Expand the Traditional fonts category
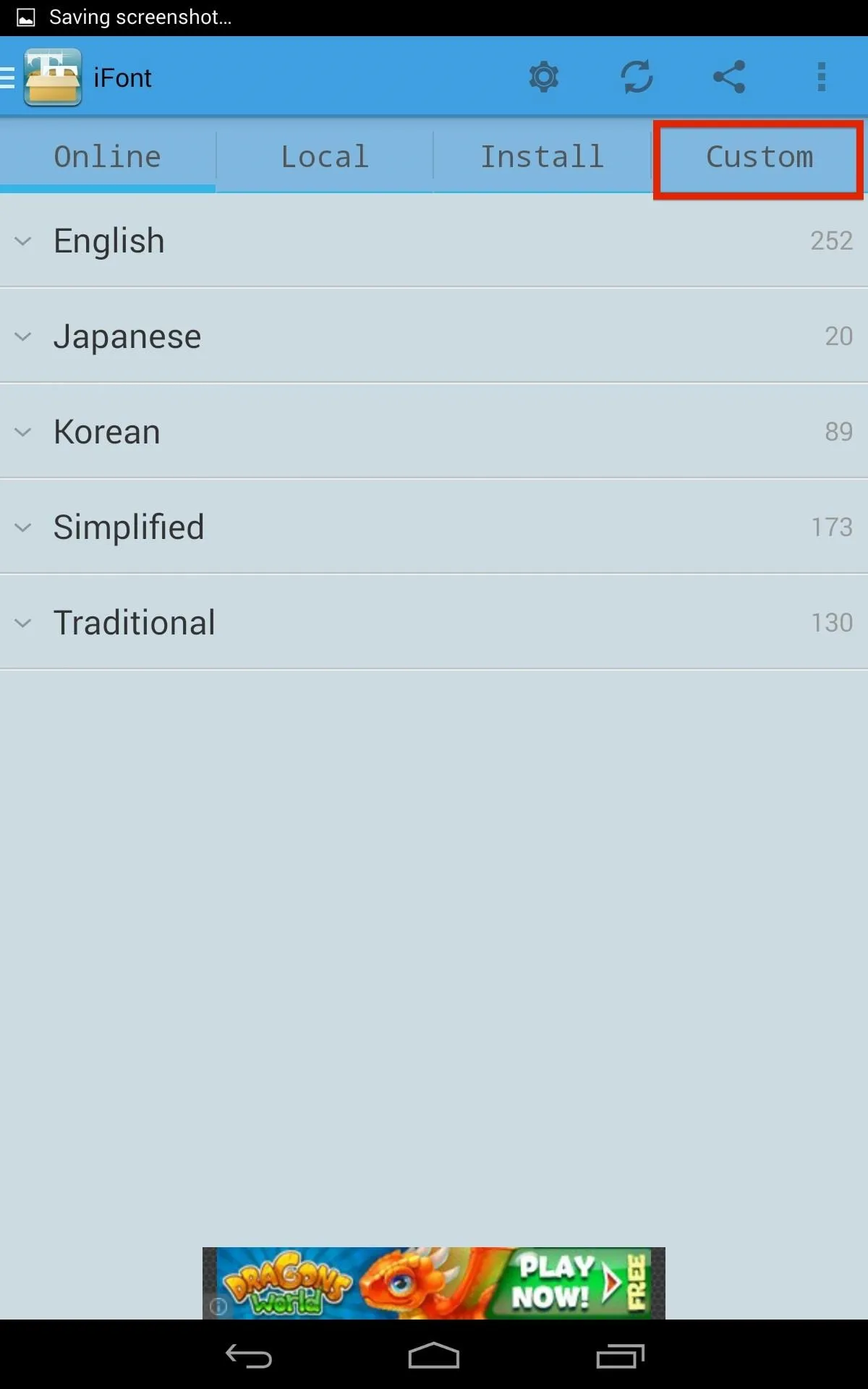 (434, 622)
